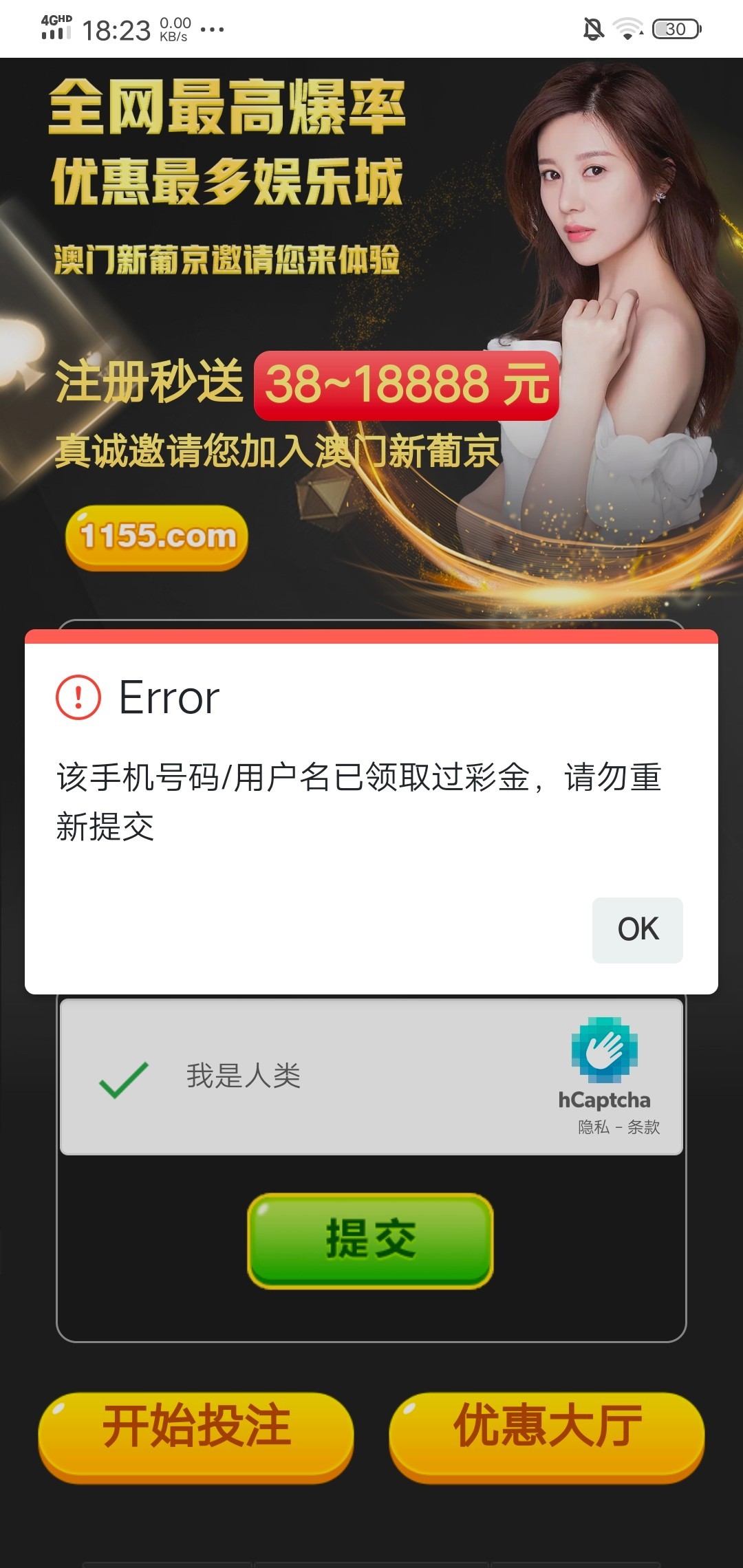743x1568 pixels.
Task: Open the 优惠大厅 promotions hall
Action: point(547,1436)
